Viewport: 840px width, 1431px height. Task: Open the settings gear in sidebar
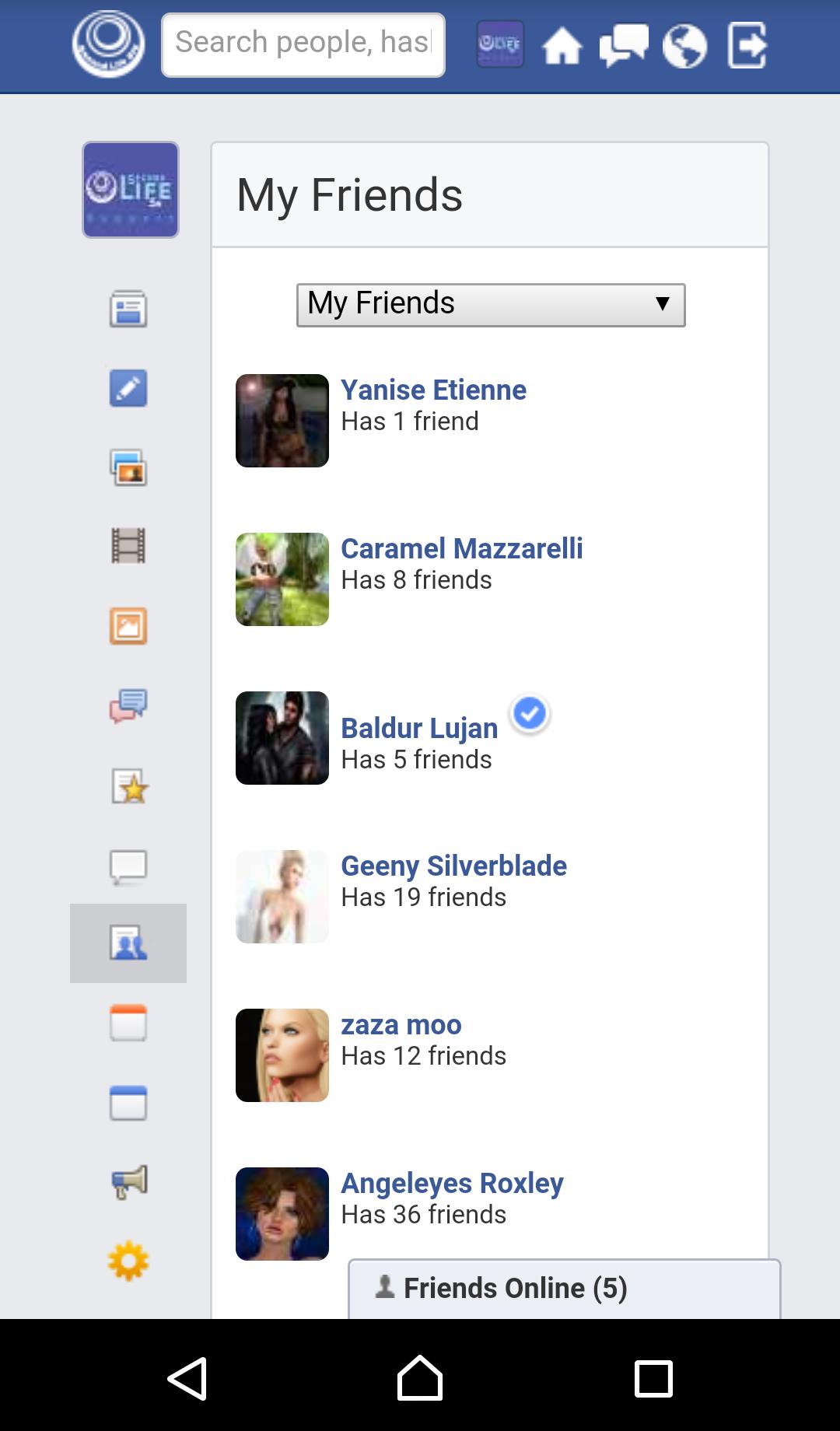(x=128, y=1261)
